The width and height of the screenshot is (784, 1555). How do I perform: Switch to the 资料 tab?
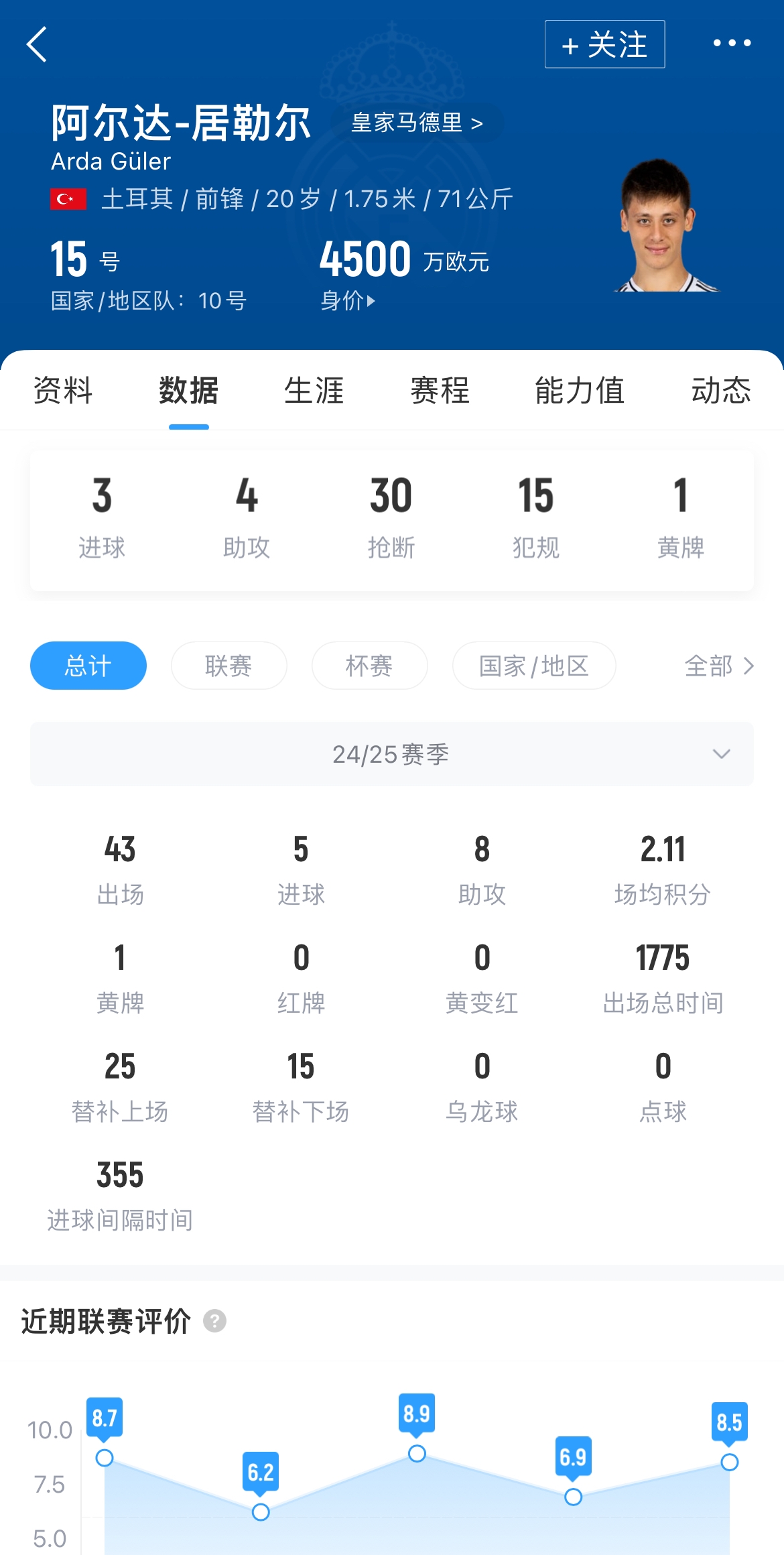click(63, 390)
